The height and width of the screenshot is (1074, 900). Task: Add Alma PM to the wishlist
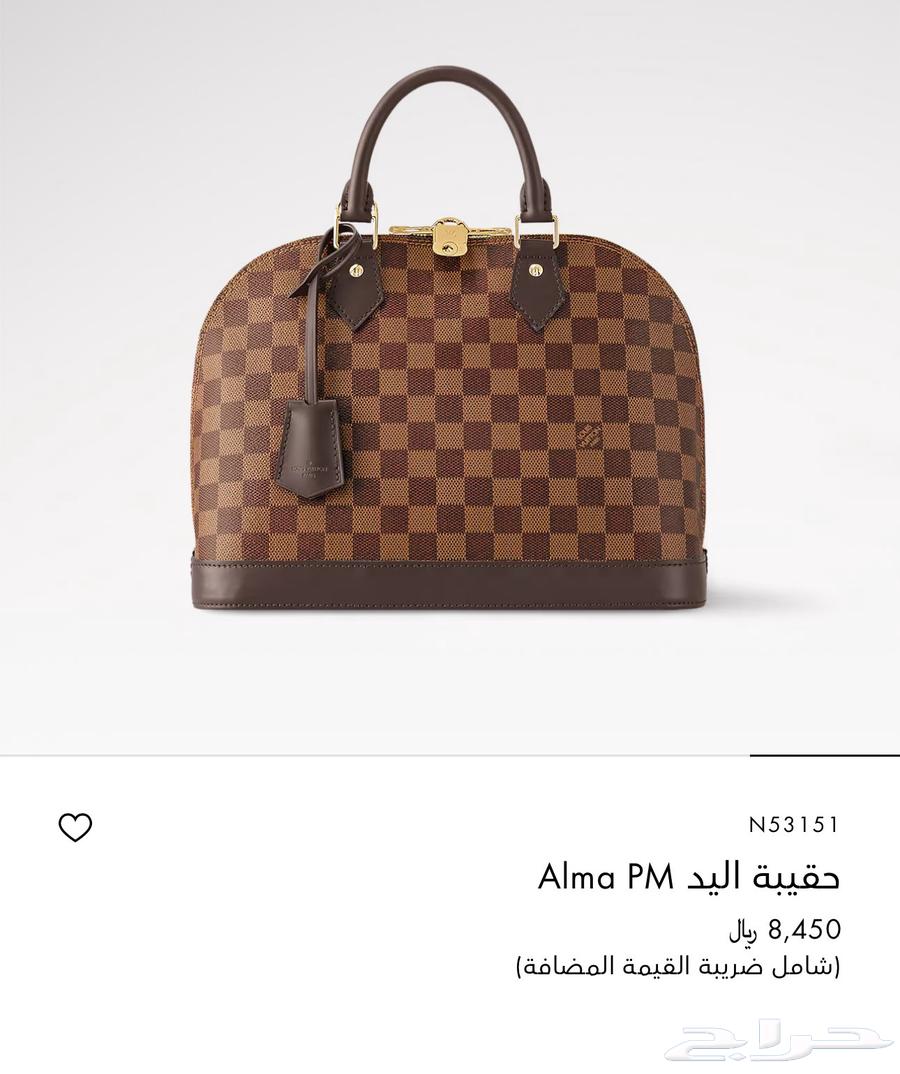click(x=75, y=827)
